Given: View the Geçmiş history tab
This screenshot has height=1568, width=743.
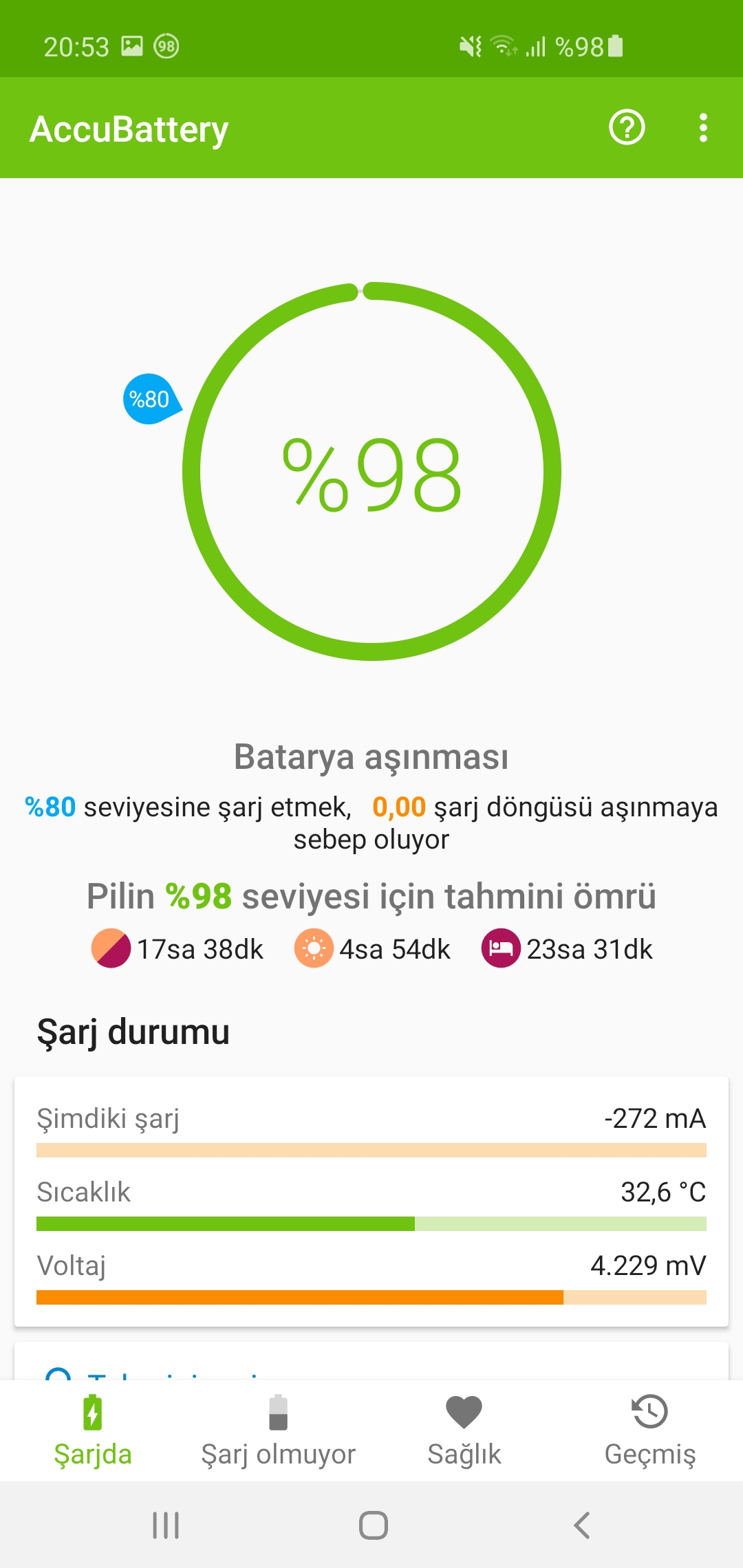Looking at the screenshot, I should pyautogui.click(x=650, y=1431).
